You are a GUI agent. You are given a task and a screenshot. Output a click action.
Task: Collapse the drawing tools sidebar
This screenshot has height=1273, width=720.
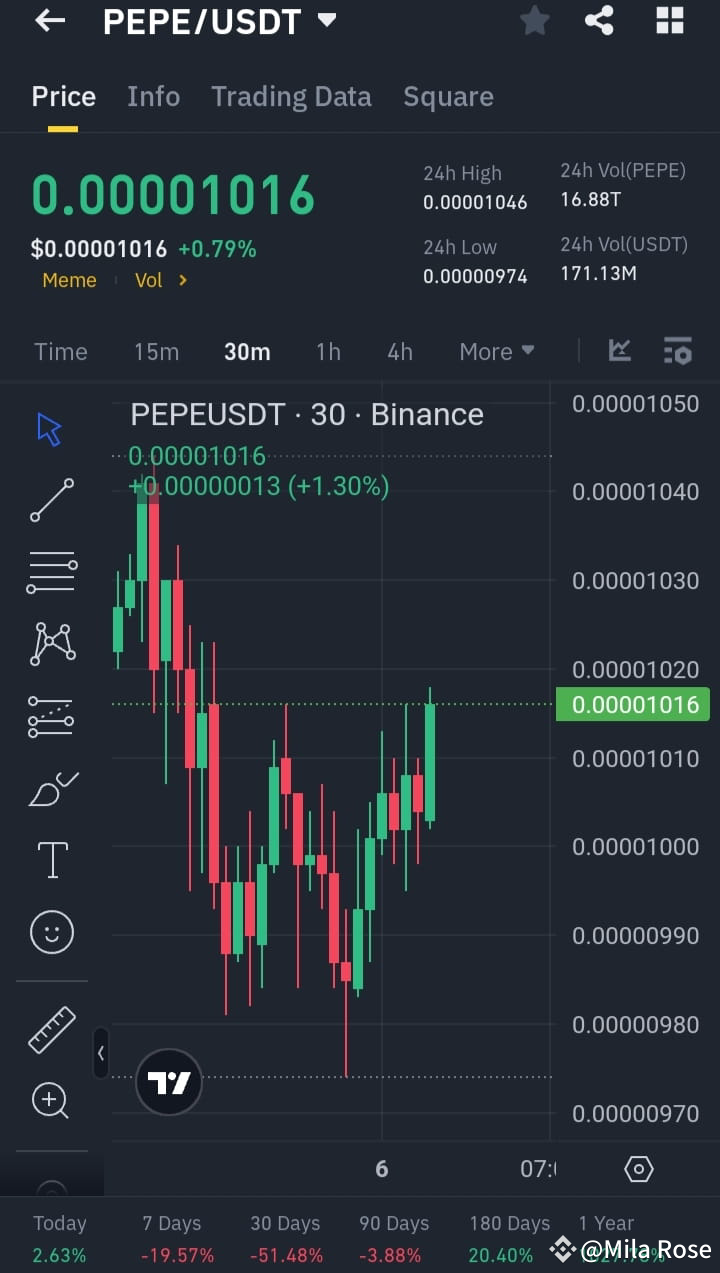101,1053
